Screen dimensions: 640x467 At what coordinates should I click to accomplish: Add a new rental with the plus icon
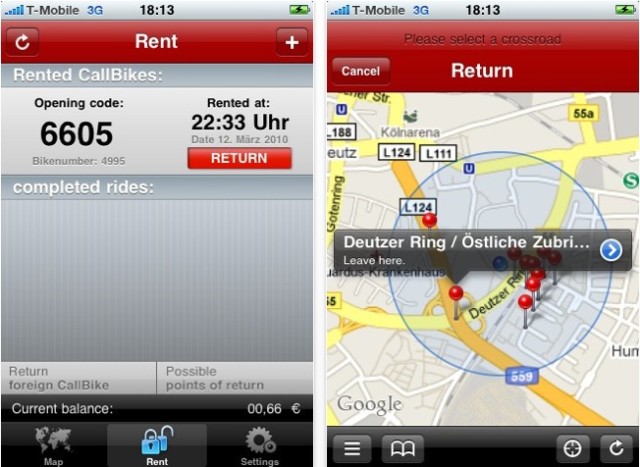[x=292, y=42]
